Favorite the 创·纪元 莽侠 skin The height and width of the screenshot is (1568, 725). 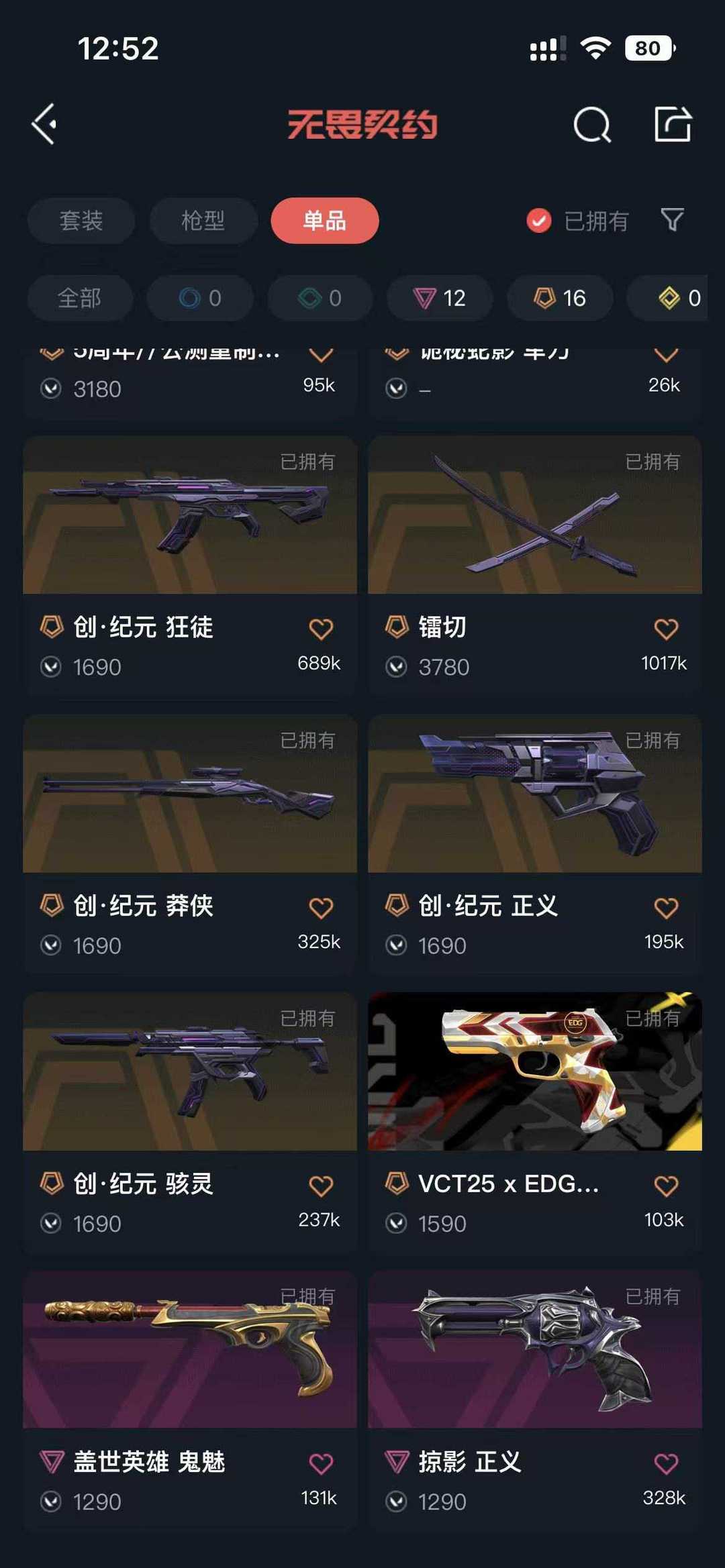(x=321, y=908)
